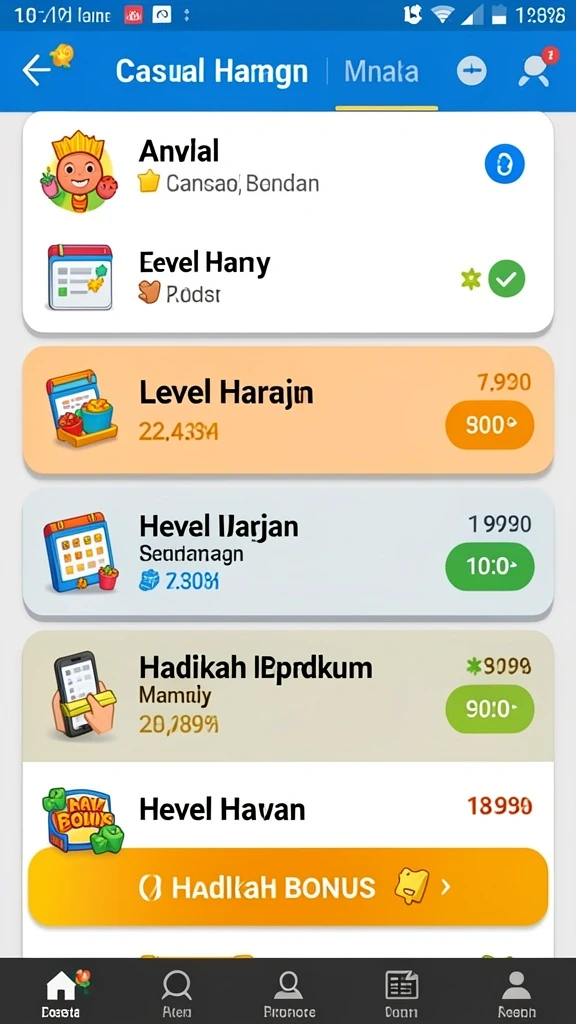Open the Donn news tab
This screenshot has height=1024, width=576.
pyautogui.click(x=402, y=993)
